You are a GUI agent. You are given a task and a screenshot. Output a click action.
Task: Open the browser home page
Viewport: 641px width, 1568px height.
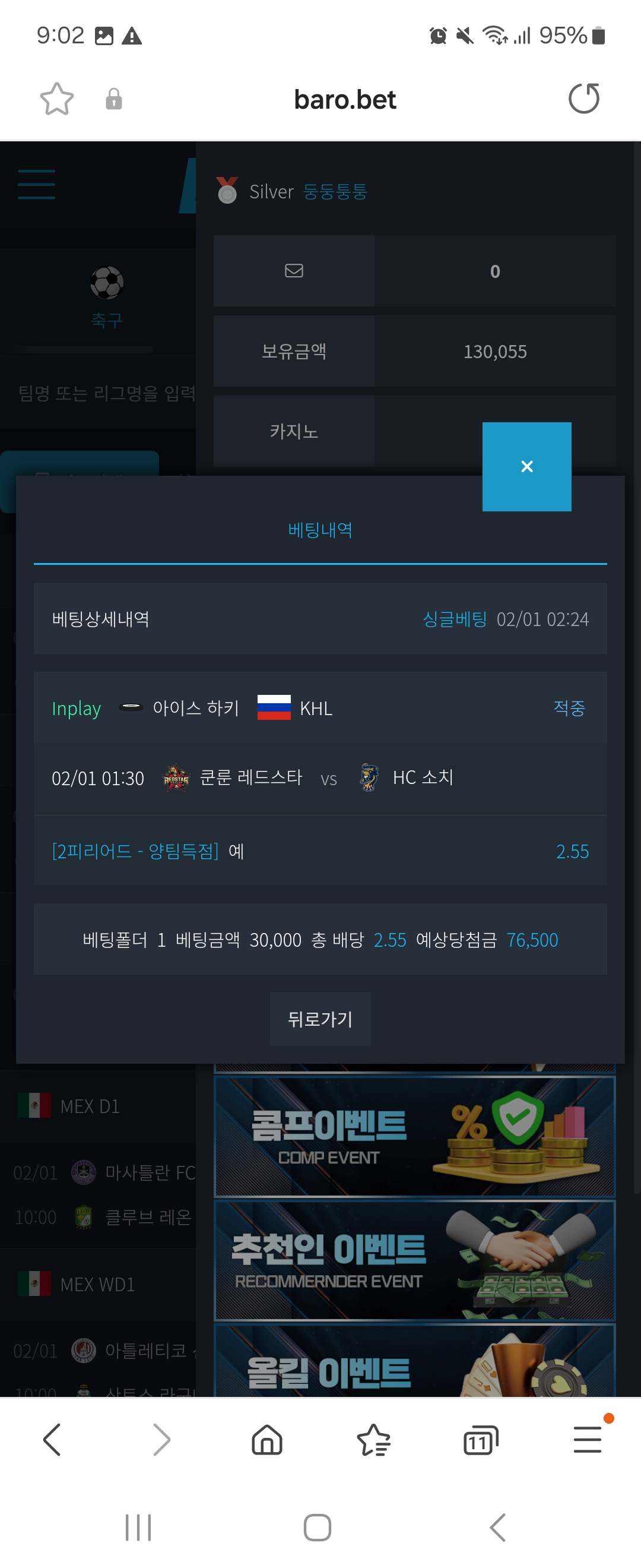pos(267,1440)
